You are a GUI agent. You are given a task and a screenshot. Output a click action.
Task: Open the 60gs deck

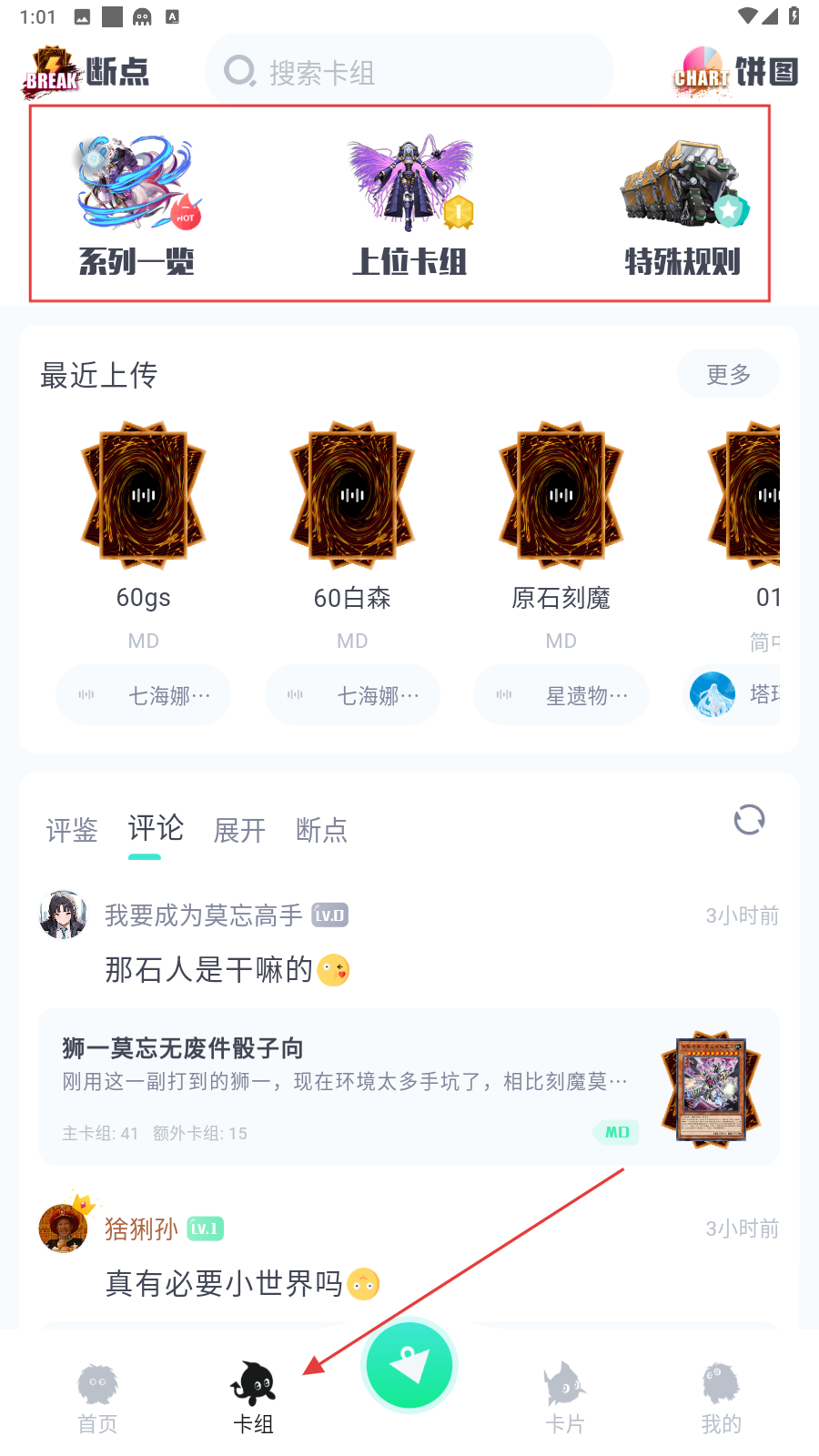coord(144,519)
